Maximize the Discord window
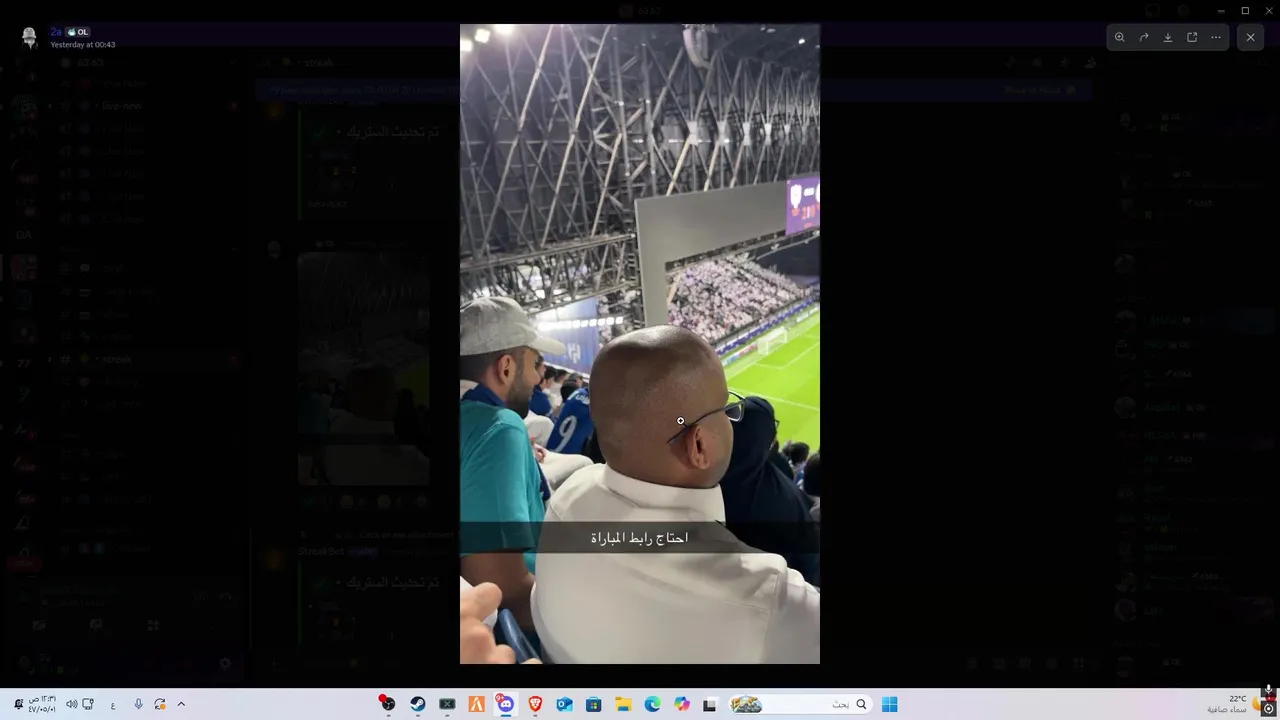This screenshot has width=1280, height=720. point(1245,10)
